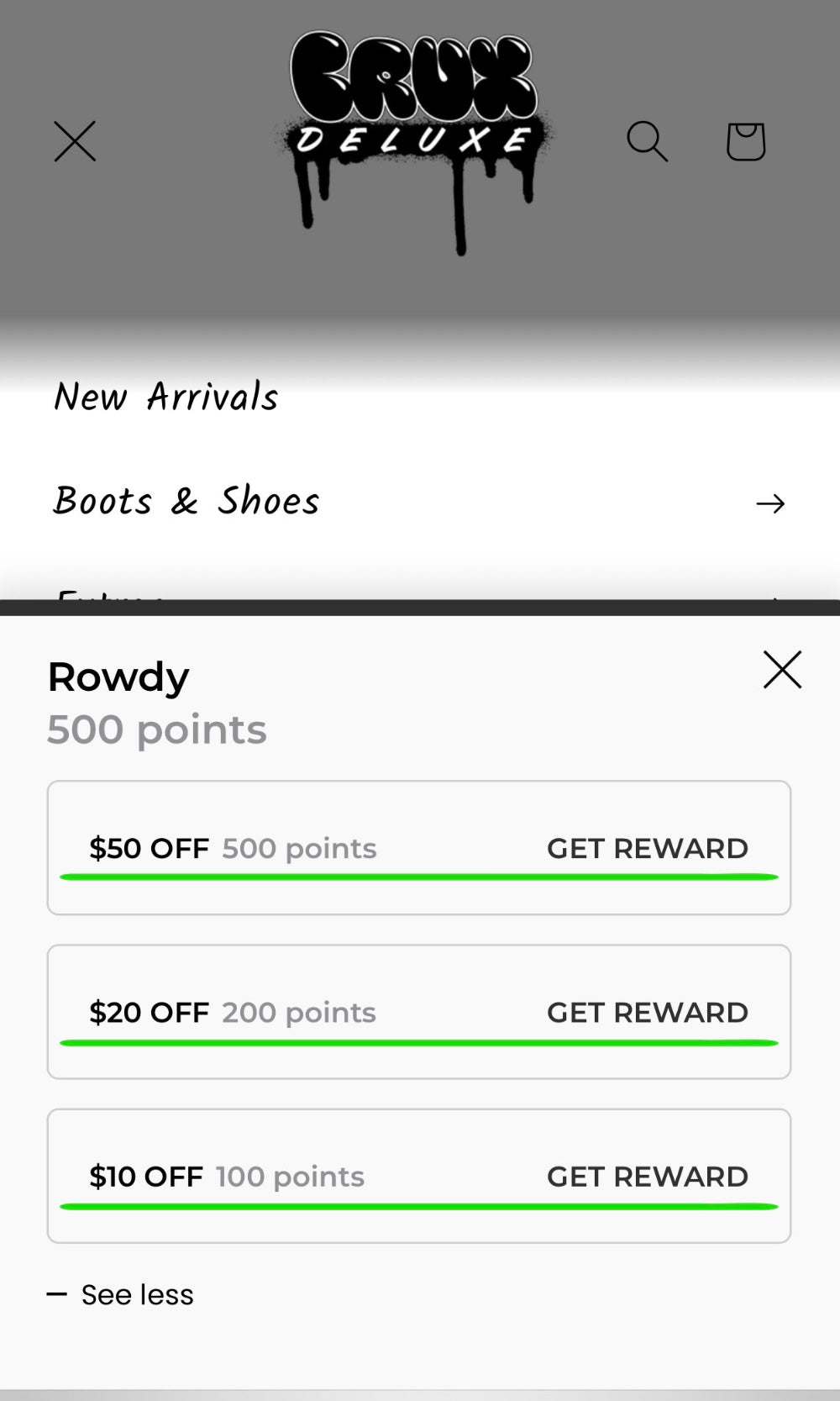Close the navigation menu
Screen dimensions: 840x1401
[75, 140]
